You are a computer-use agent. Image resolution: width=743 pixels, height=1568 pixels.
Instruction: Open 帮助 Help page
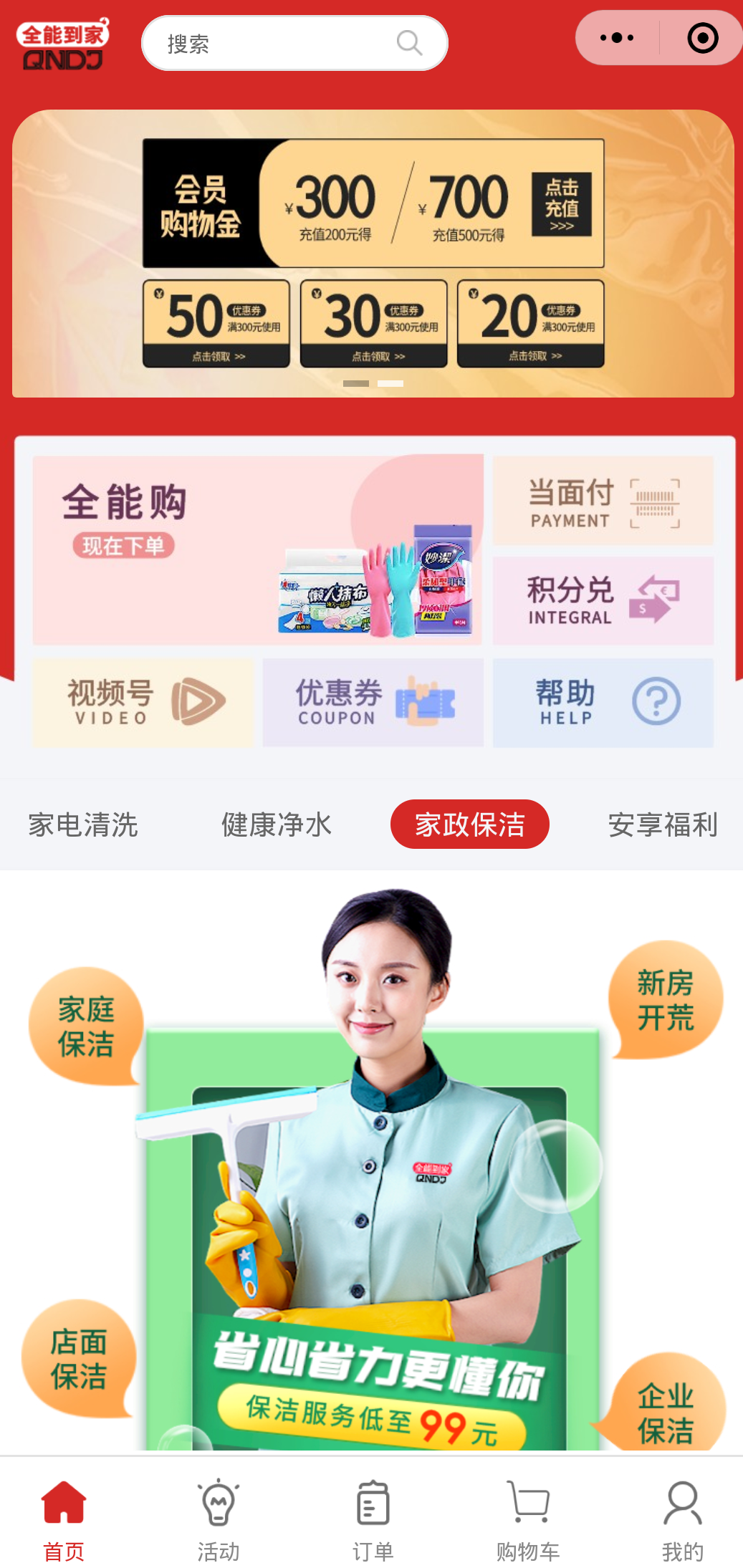tap(603, 702)
